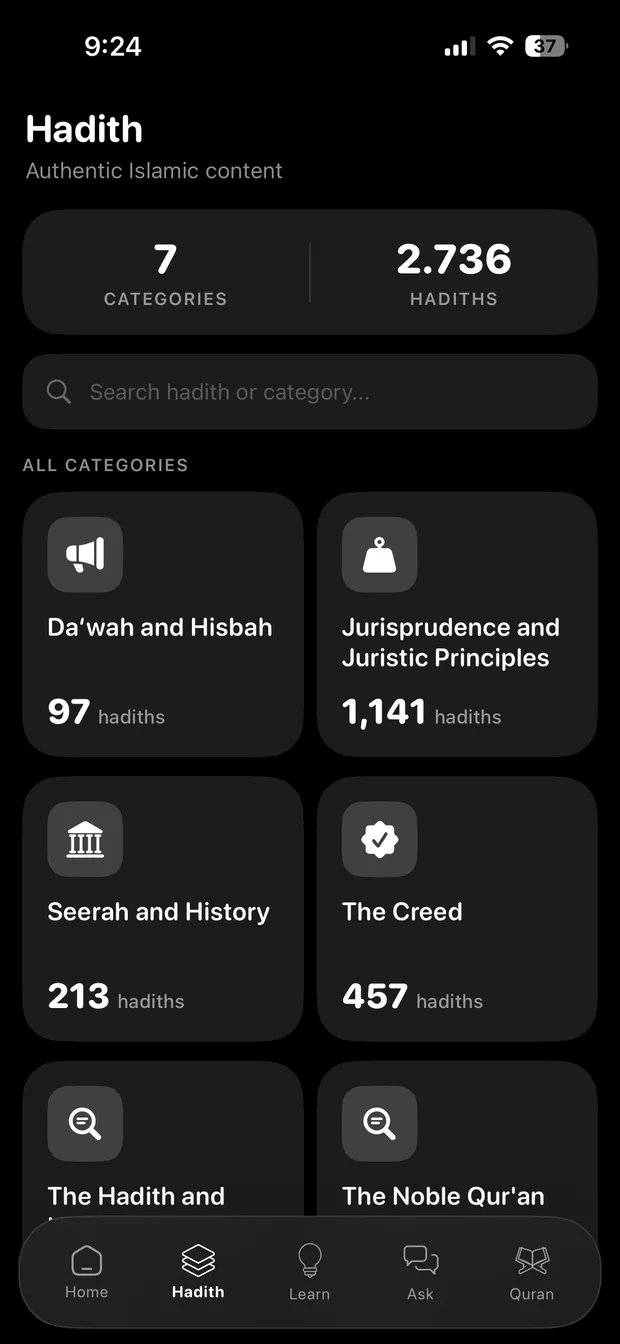
Task: Select the Hadith tab
Action: tap(198, 1272)
